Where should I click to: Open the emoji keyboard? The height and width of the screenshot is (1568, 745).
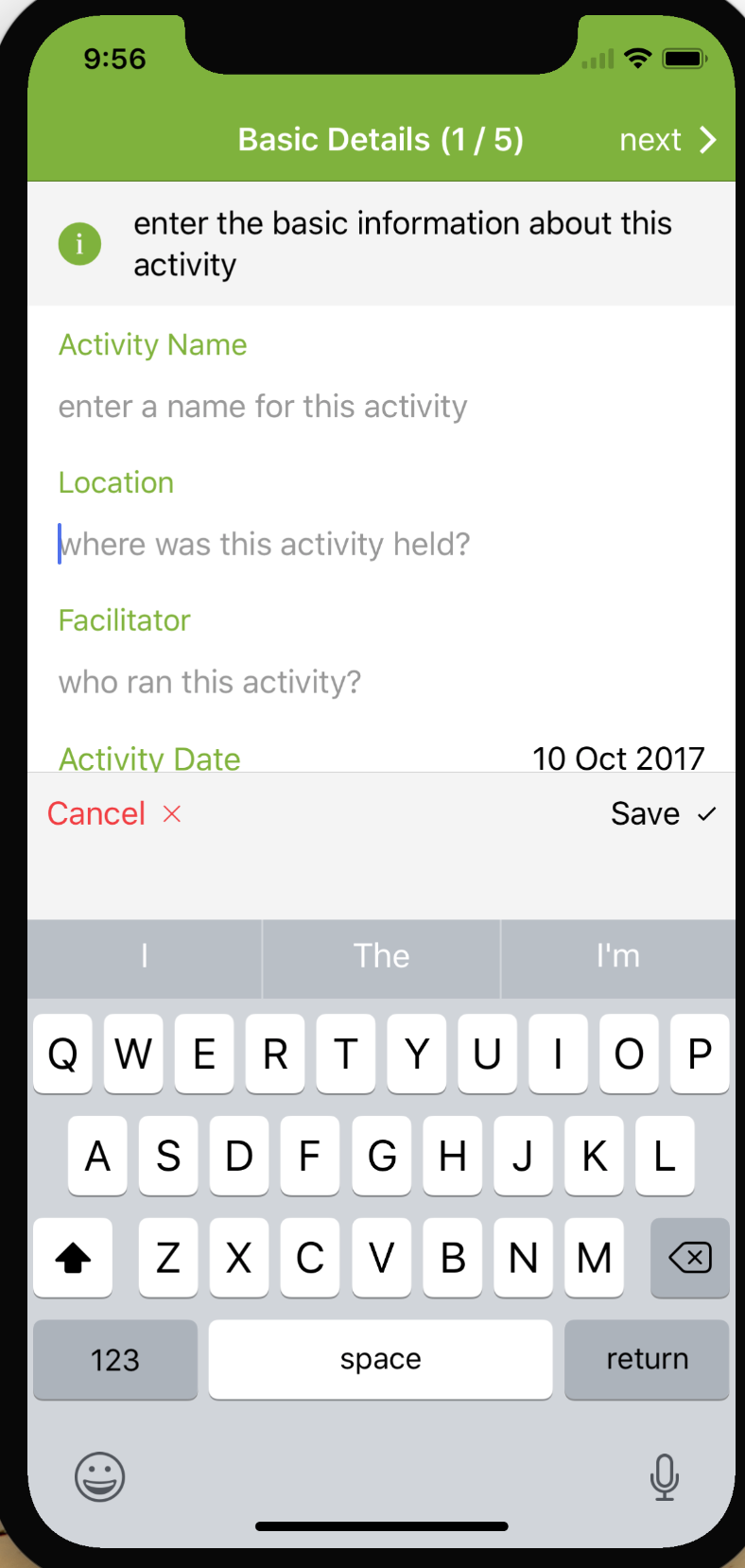pyautogui.click(x=99, y=1476)
